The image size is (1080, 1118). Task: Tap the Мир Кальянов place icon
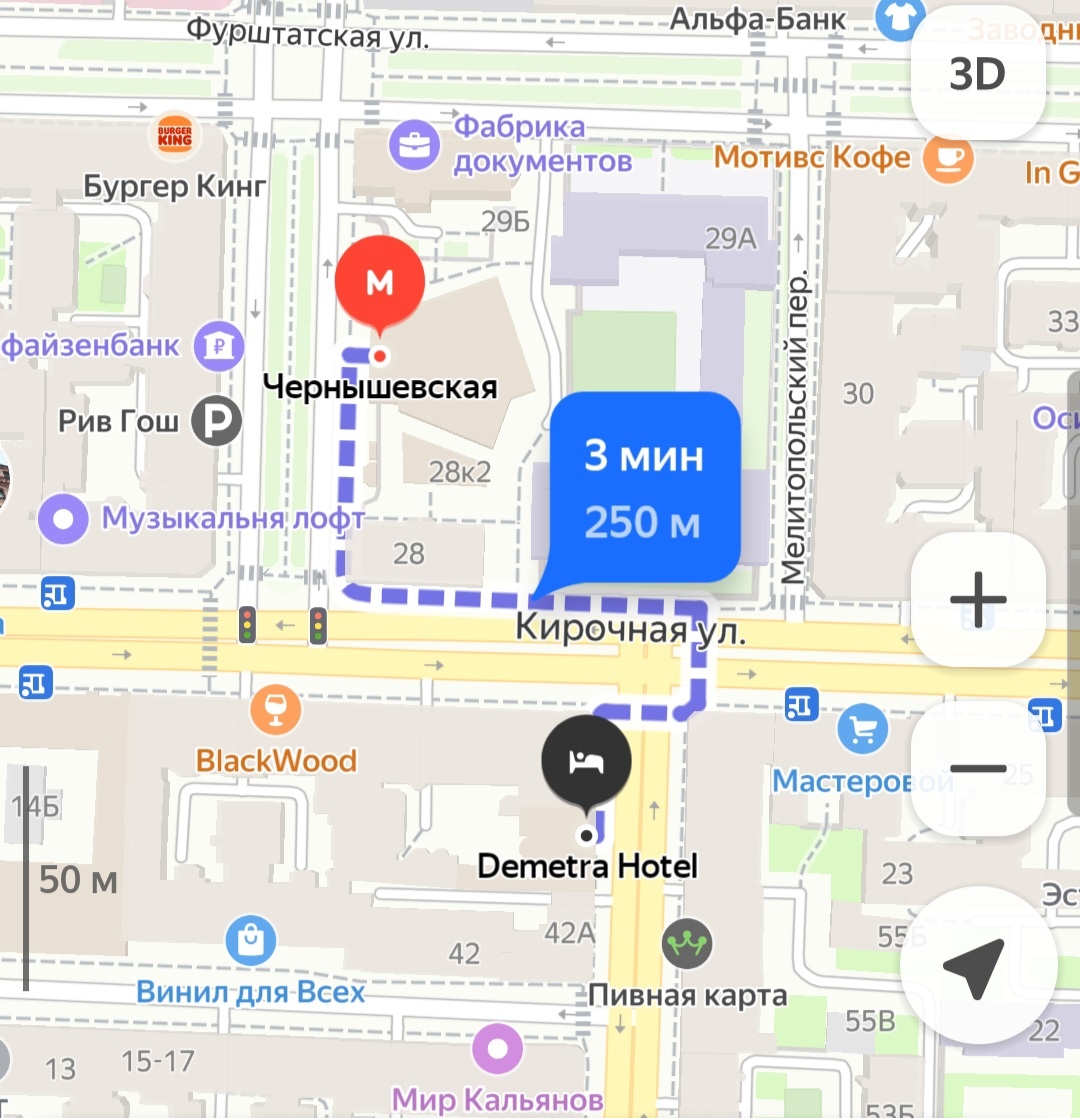click(x=498, y=1048)
